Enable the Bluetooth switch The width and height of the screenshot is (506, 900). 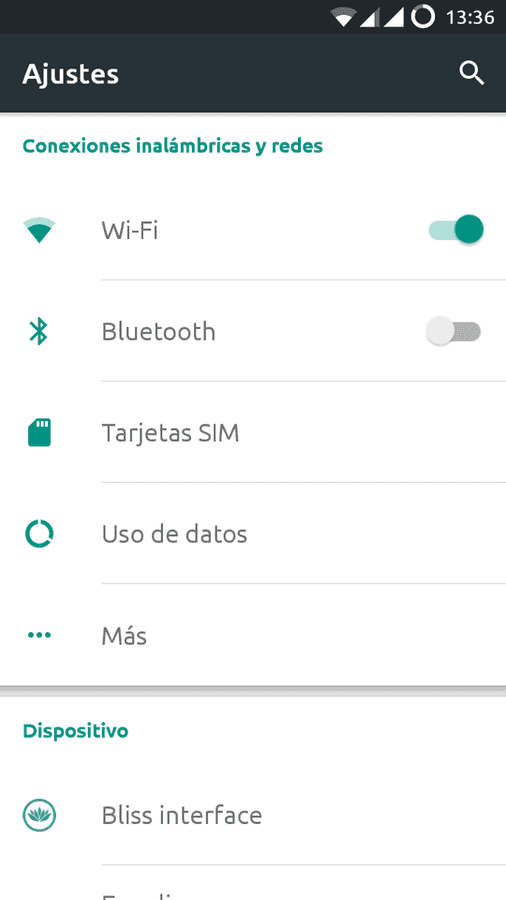pyautogui.click(x=453, y=331)
